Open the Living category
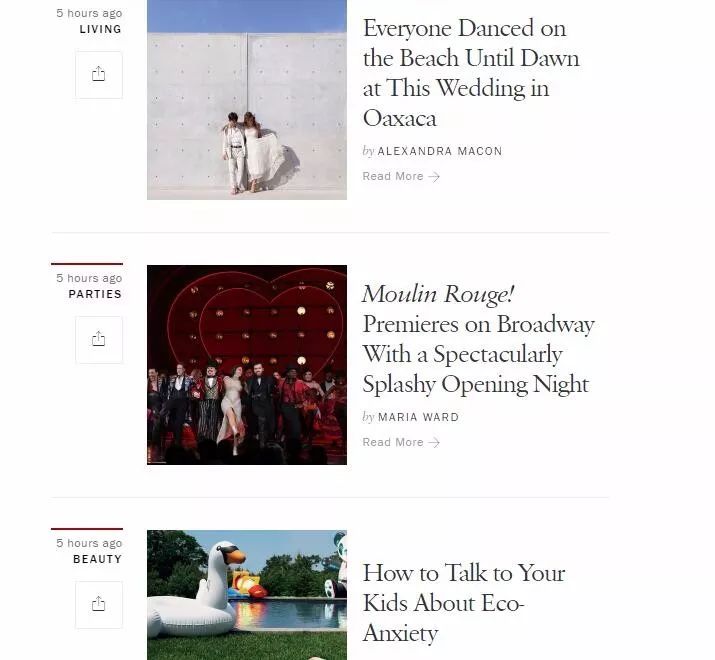This screenshot has width=715, height=660. 100,29
